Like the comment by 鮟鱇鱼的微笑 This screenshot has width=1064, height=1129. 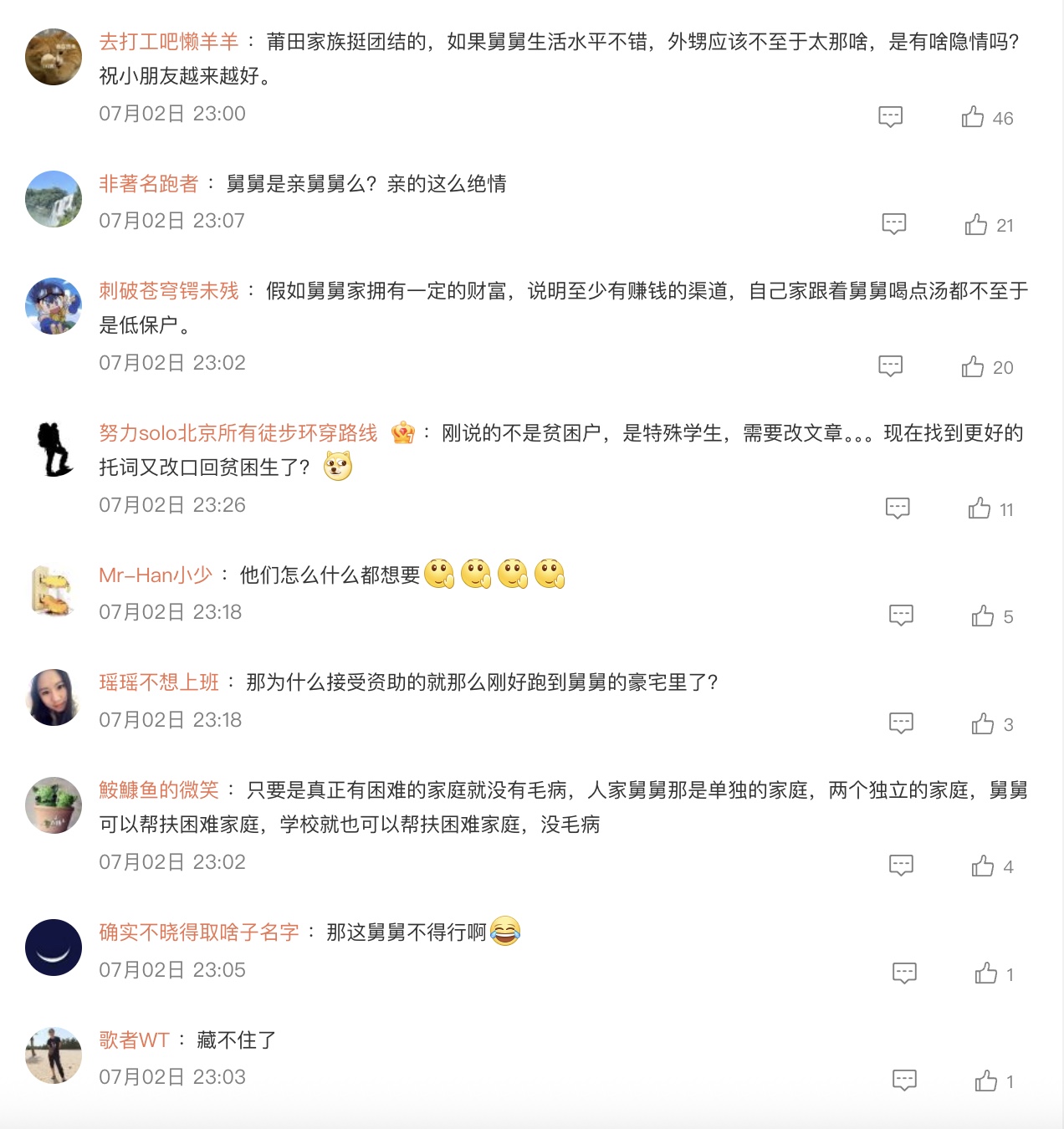click(x=983, y=866)
